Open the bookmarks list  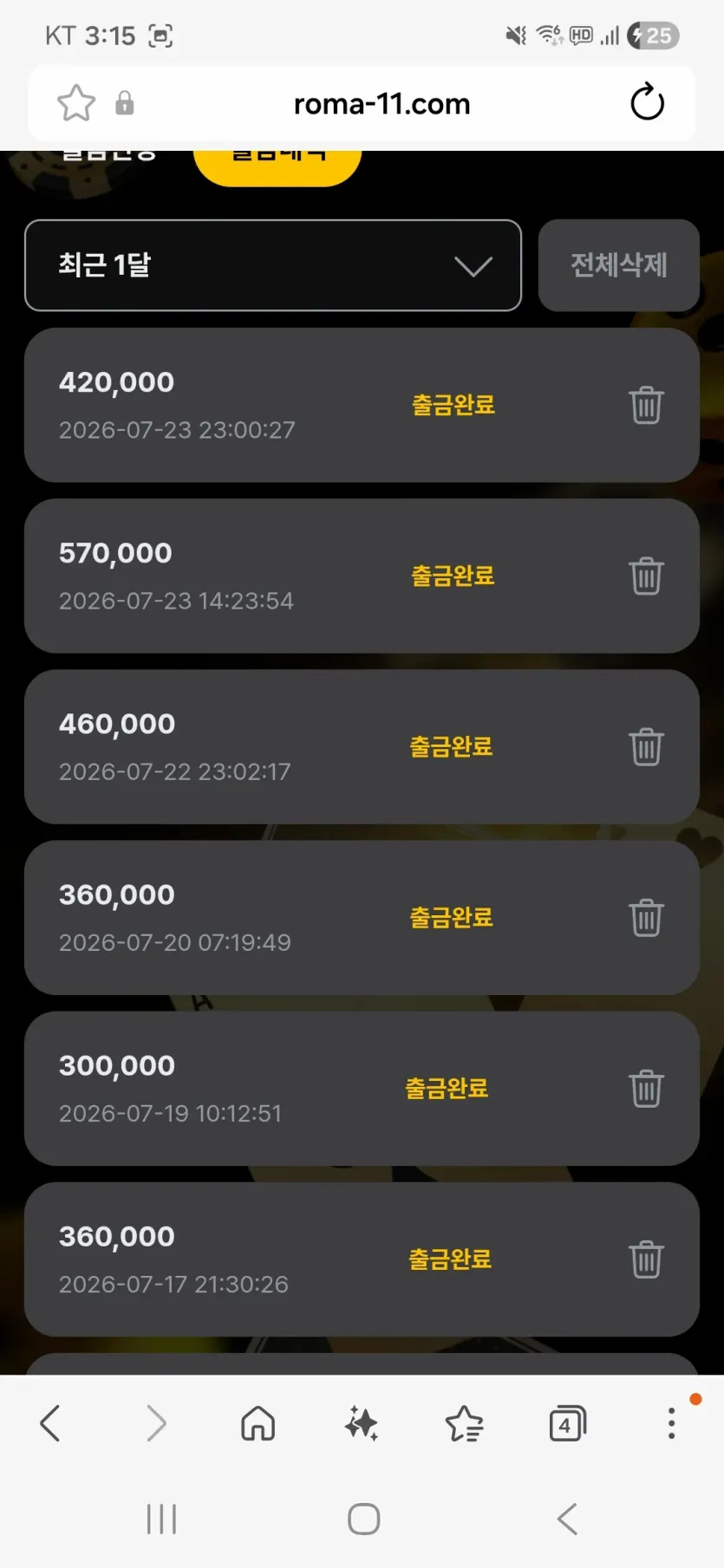click(x=465, y=1423)
